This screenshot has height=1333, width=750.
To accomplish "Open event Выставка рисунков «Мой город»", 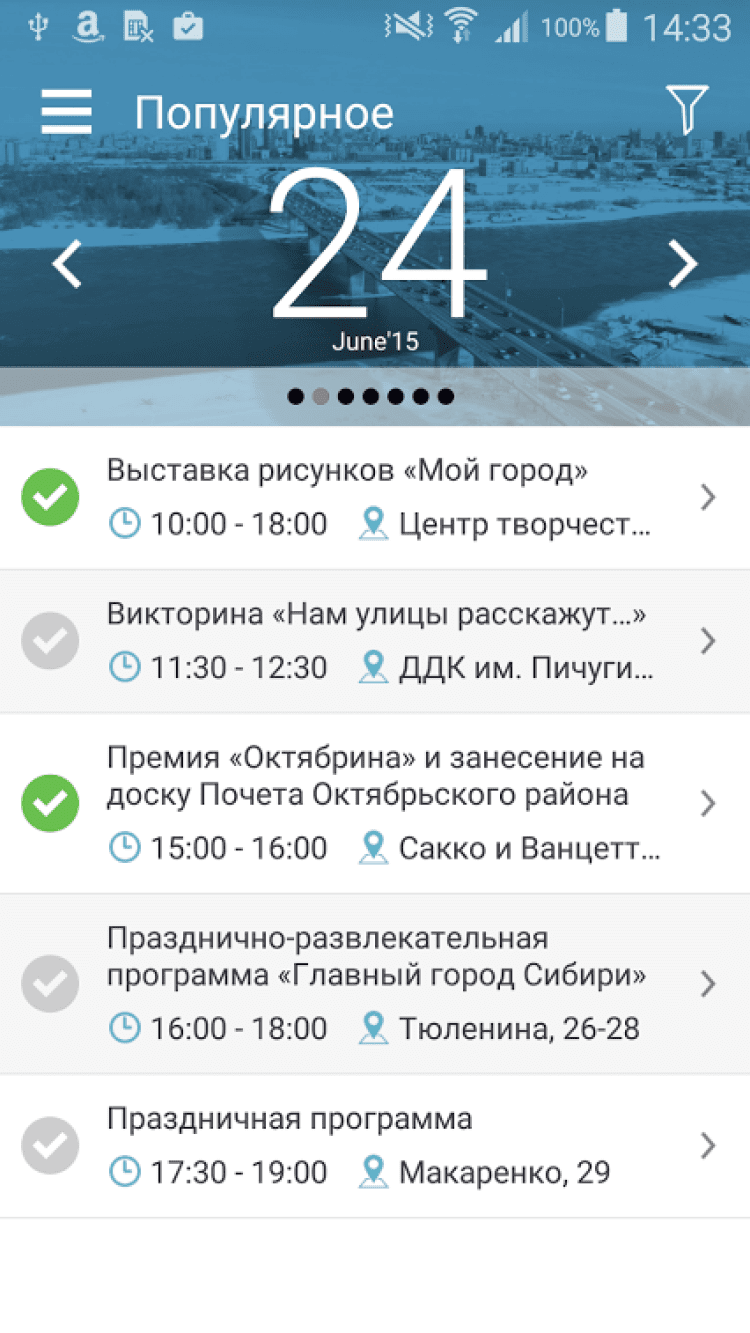I will [x=380, y=497].
